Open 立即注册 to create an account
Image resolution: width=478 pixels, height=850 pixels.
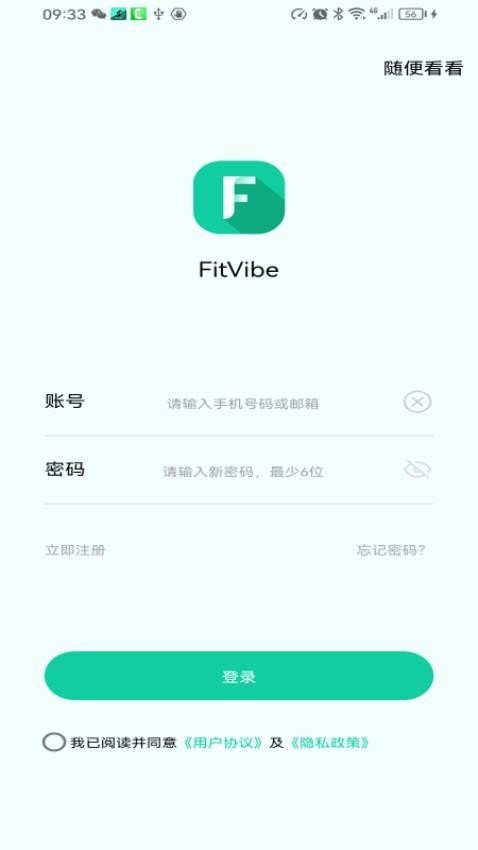[75, 550]
